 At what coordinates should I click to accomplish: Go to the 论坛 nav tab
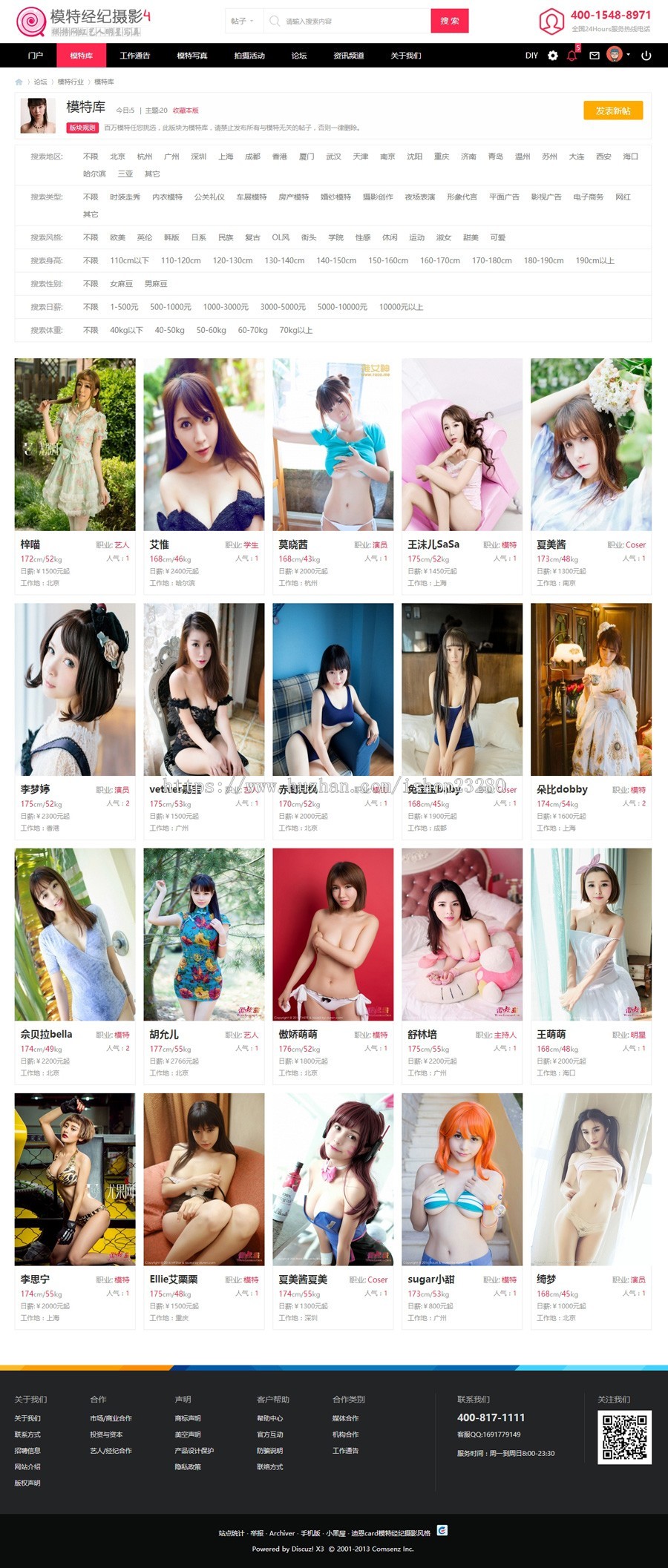coord(299,56)
